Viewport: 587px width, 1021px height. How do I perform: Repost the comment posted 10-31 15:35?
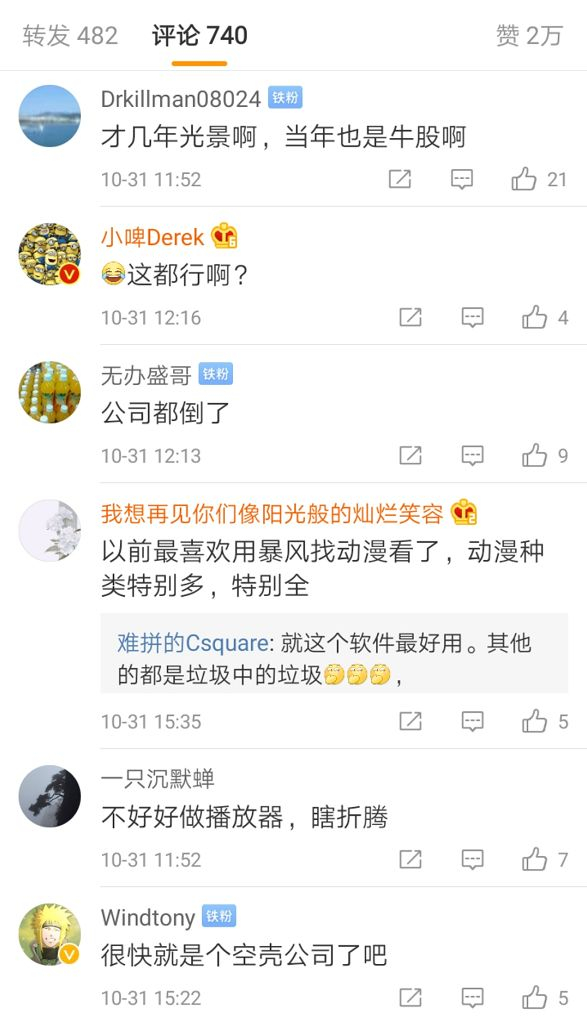click(x=410, y=721)
